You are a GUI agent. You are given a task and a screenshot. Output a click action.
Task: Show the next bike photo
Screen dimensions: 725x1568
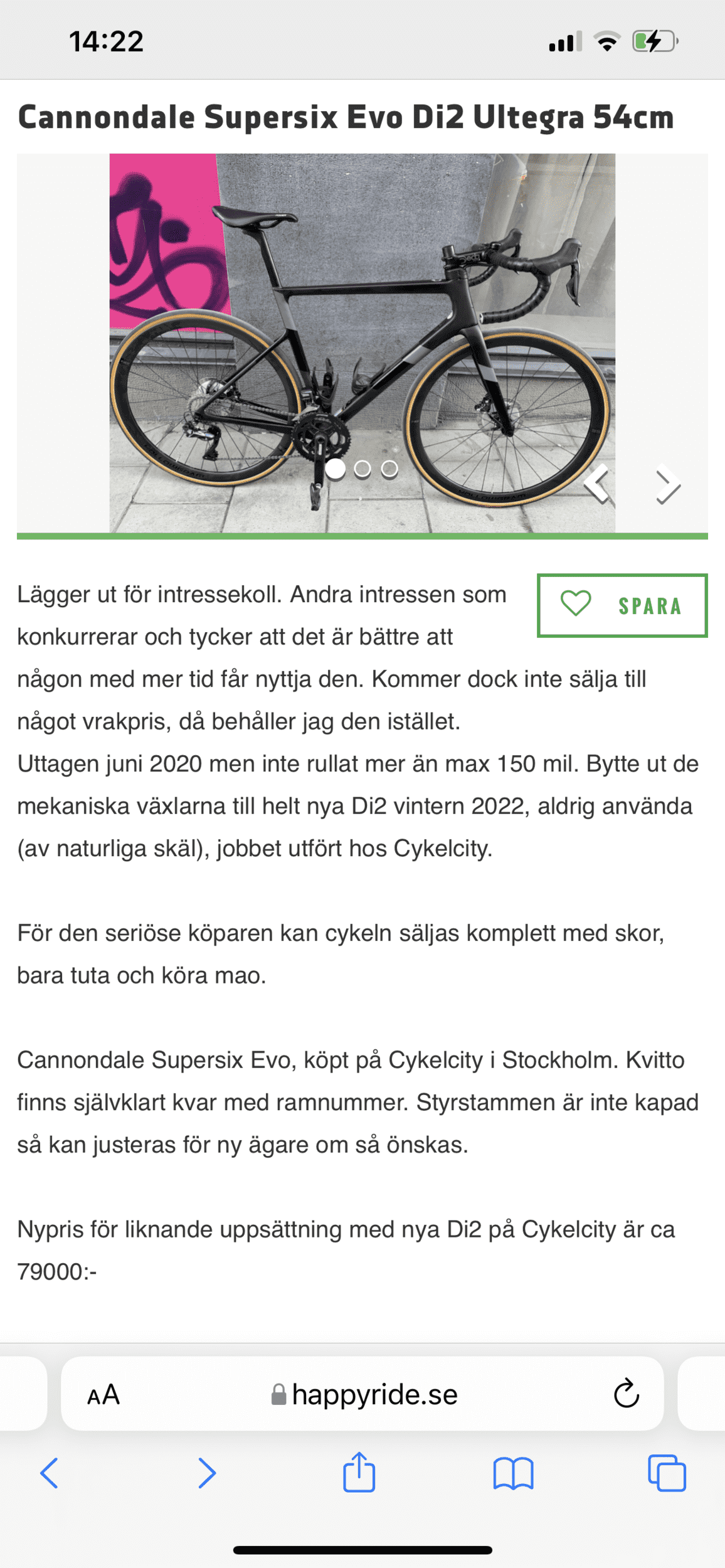[667, 485]
